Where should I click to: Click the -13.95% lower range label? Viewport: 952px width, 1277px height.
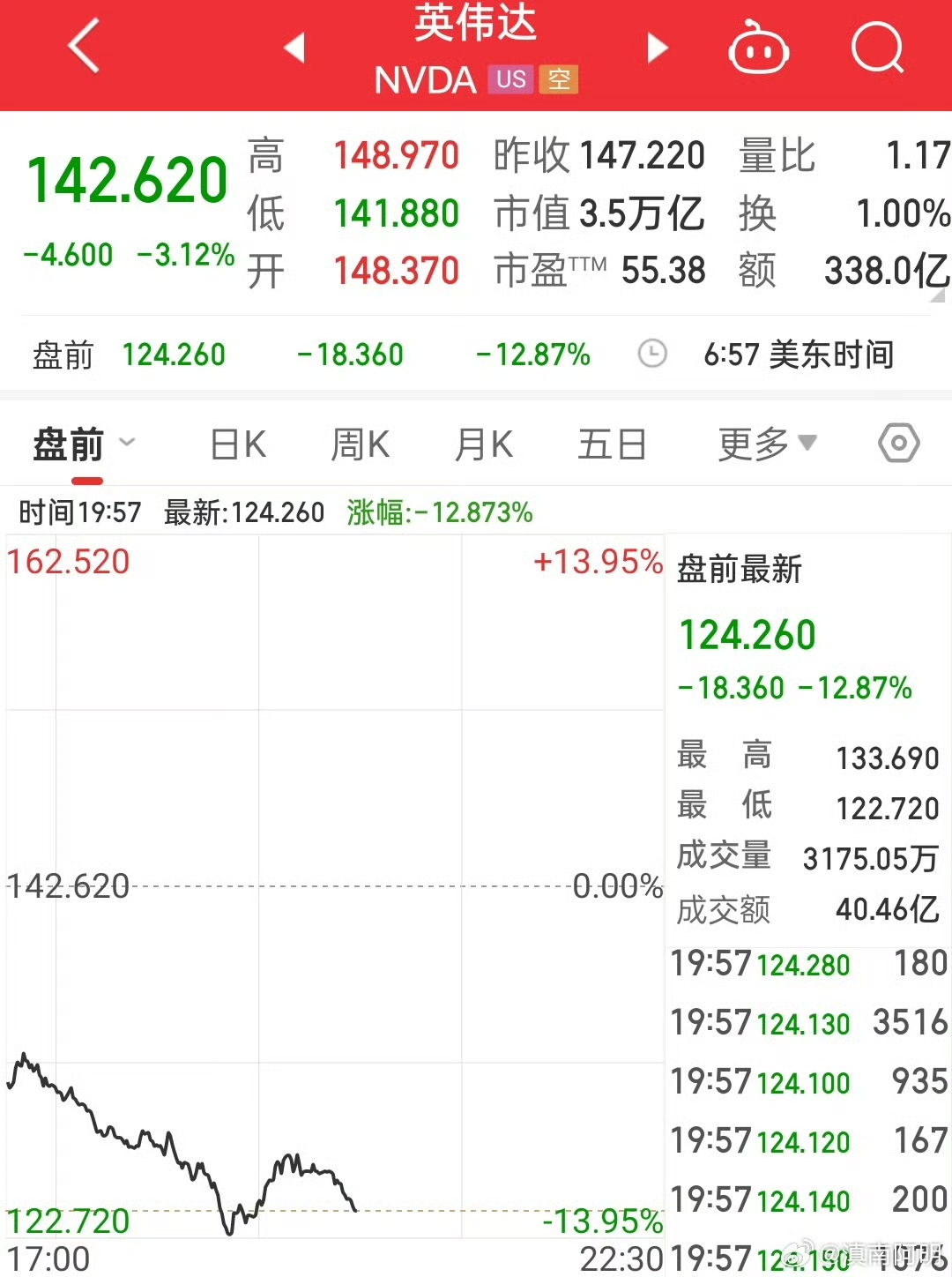point(602,1222)
